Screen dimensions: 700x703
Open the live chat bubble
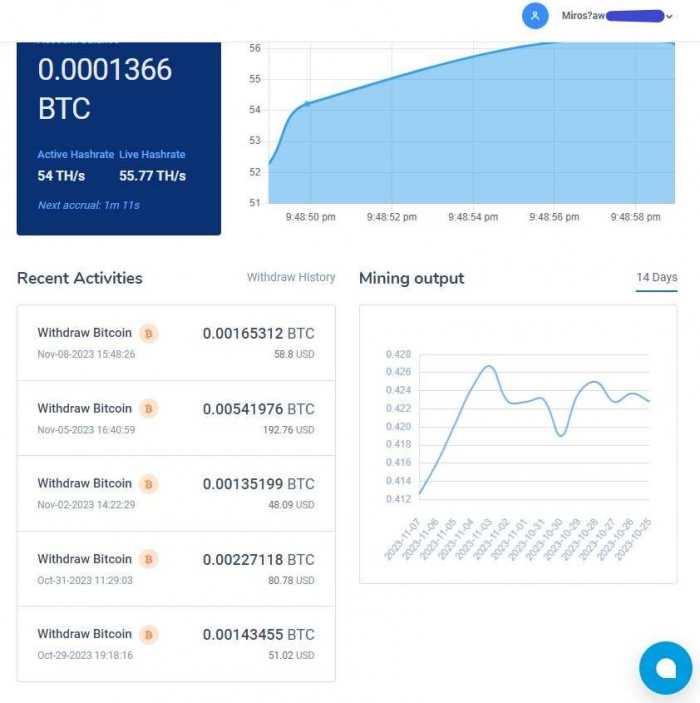665,667
